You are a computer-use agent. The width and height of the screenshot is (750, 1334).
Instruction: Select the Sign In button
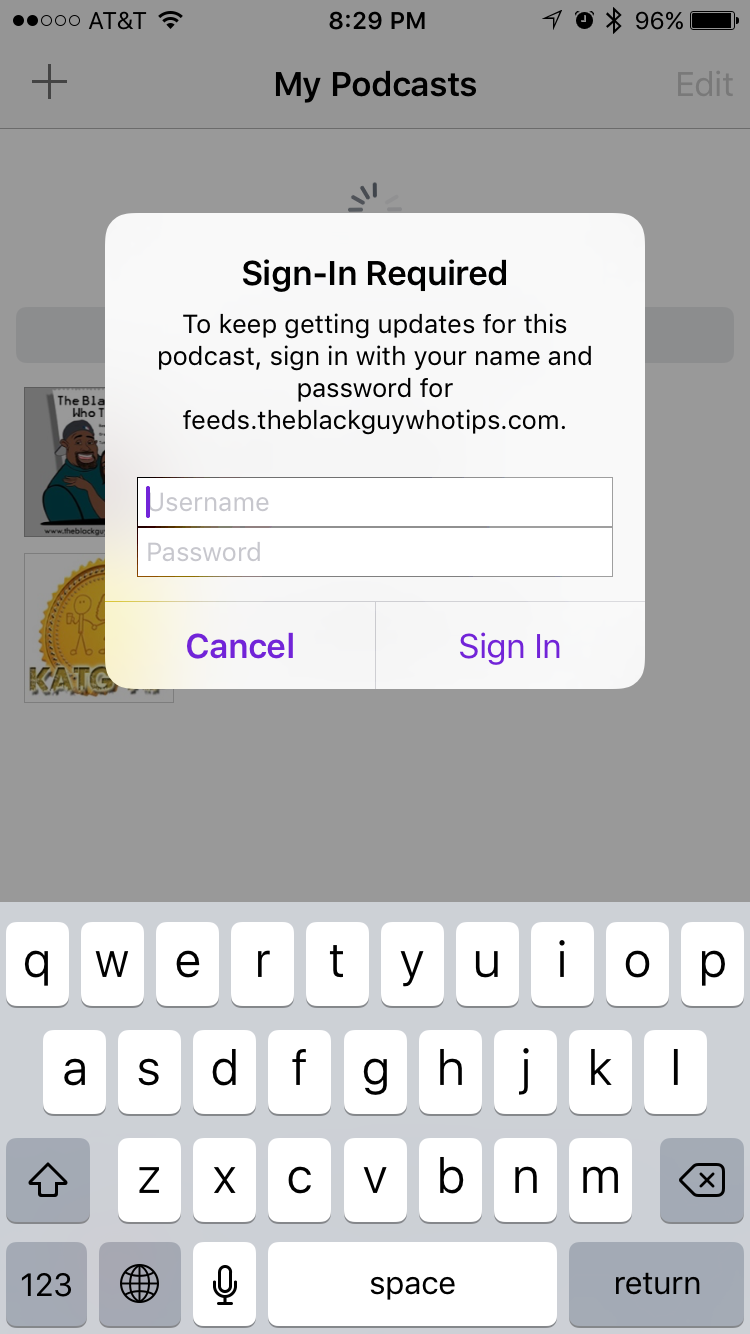coord(510,646)
